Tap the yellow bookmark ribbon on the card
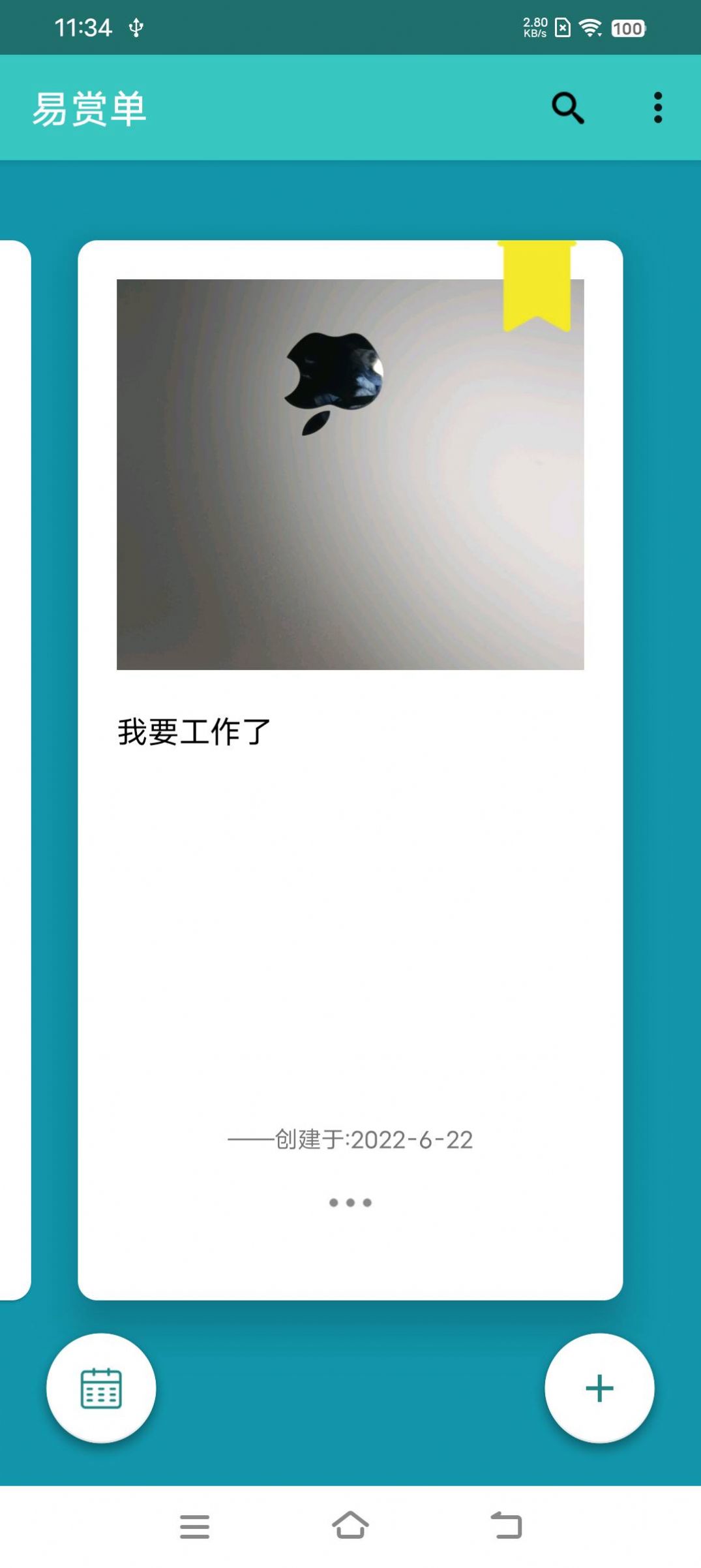Image resolution: width=701 pixels, height=1568 pixels. [x=537, y=284]
